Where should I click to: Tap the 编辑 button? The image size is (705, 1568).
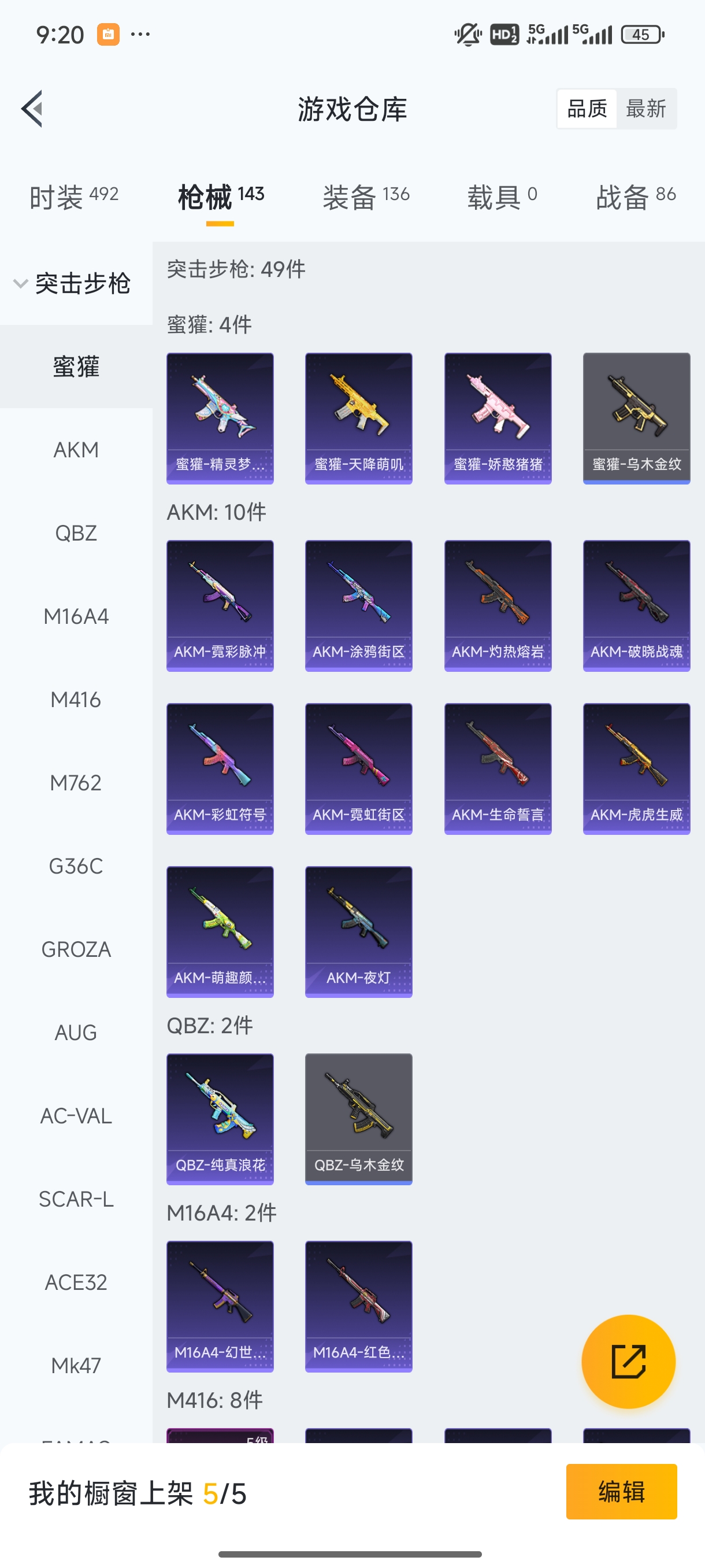(621, 1491)
